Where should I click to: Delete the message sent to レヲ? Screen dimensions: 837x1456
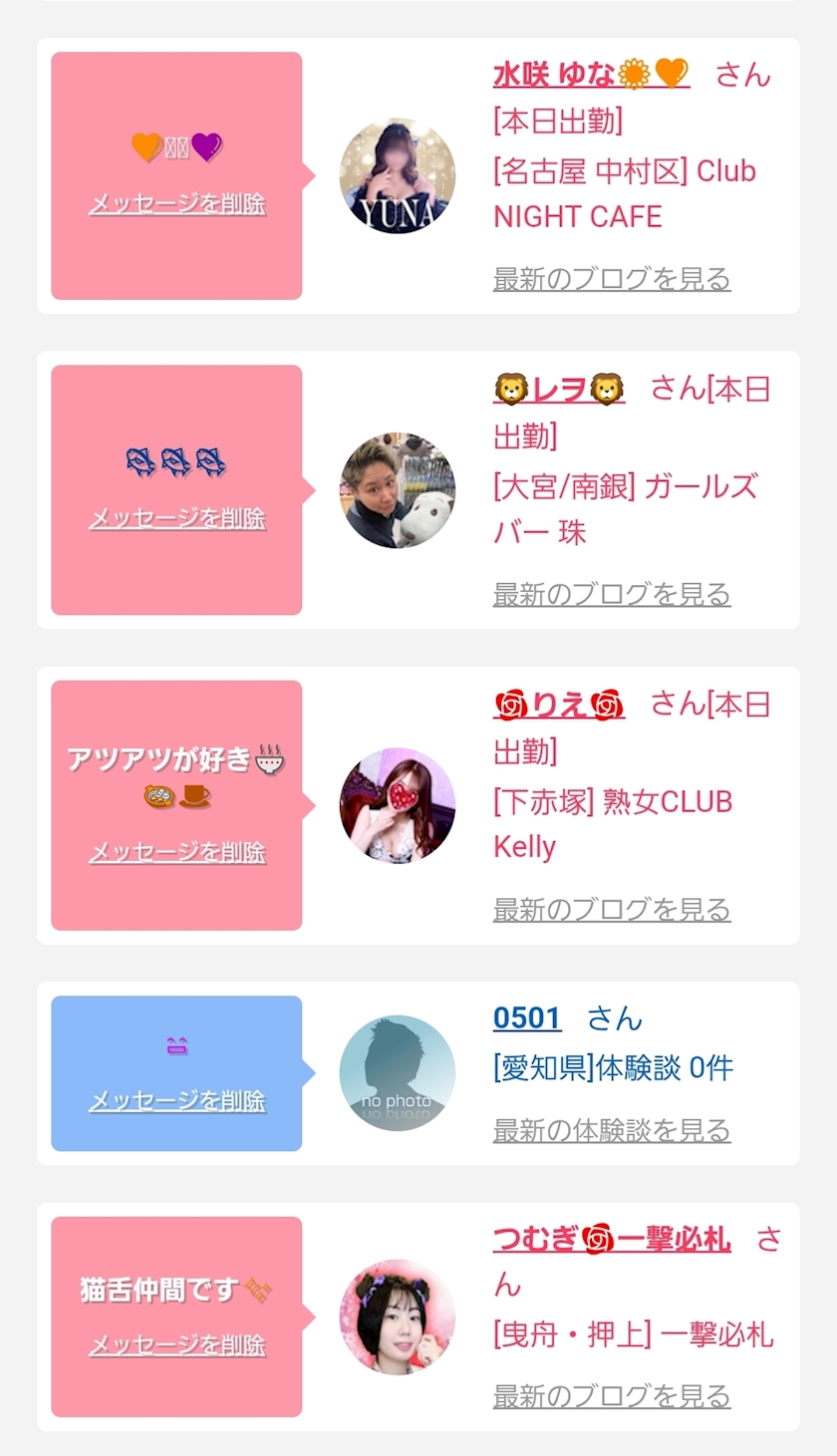point(177,519)
